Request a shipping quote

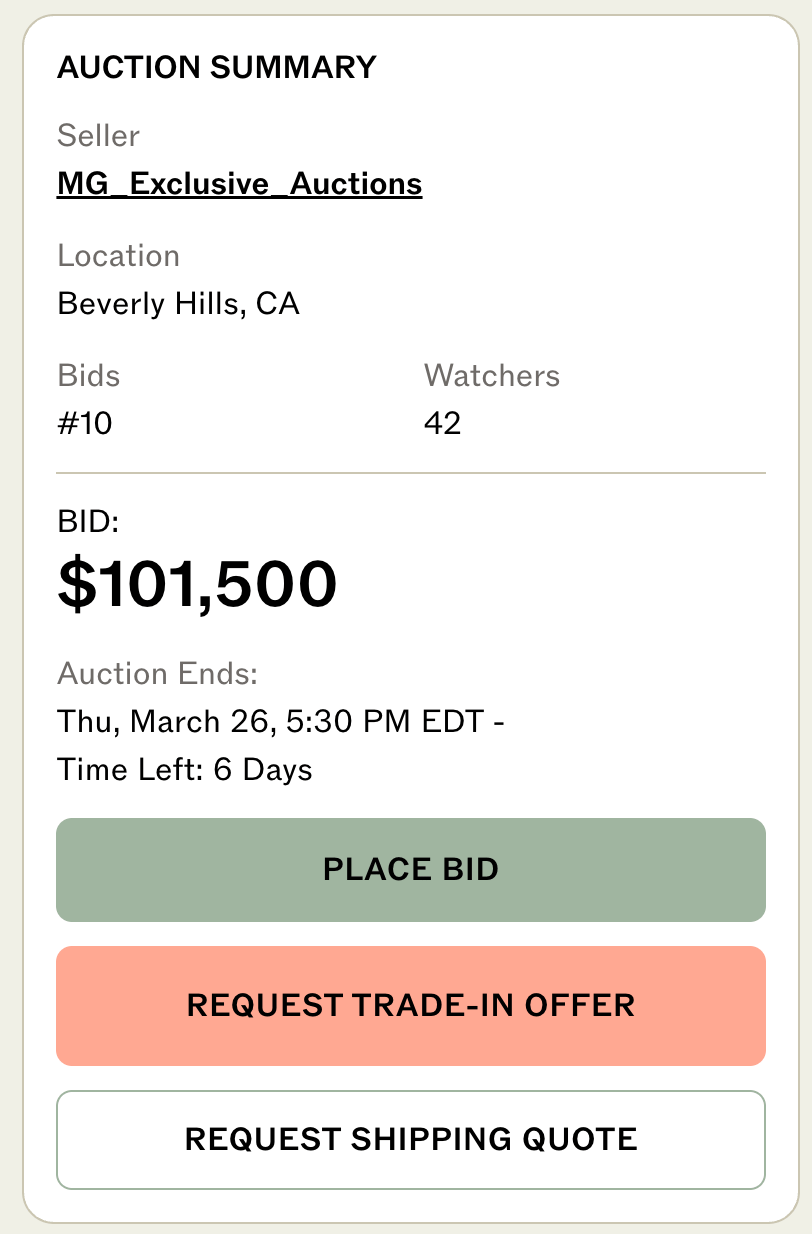411,1139
